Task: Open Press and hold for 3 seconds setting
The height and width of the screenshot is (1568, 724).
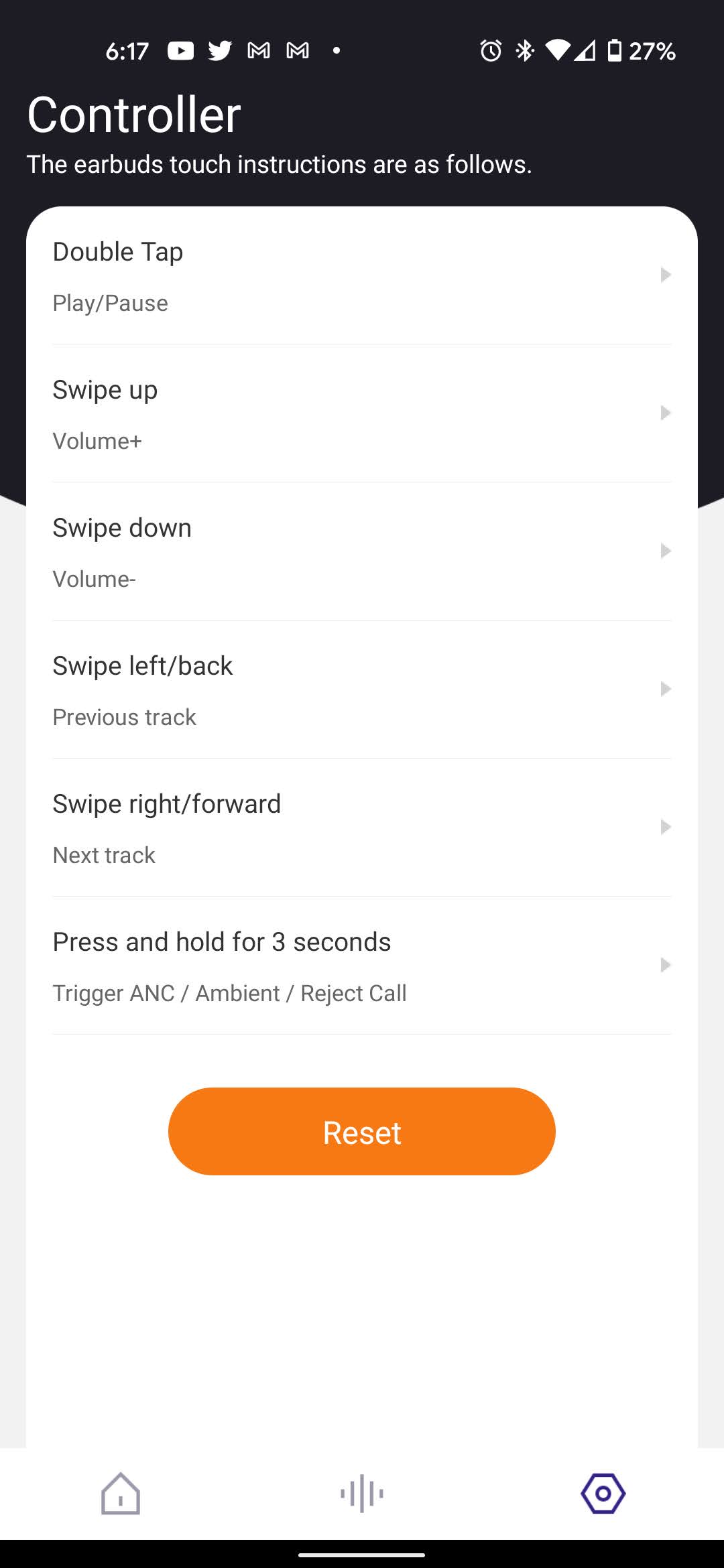Action: coord(362,966)
